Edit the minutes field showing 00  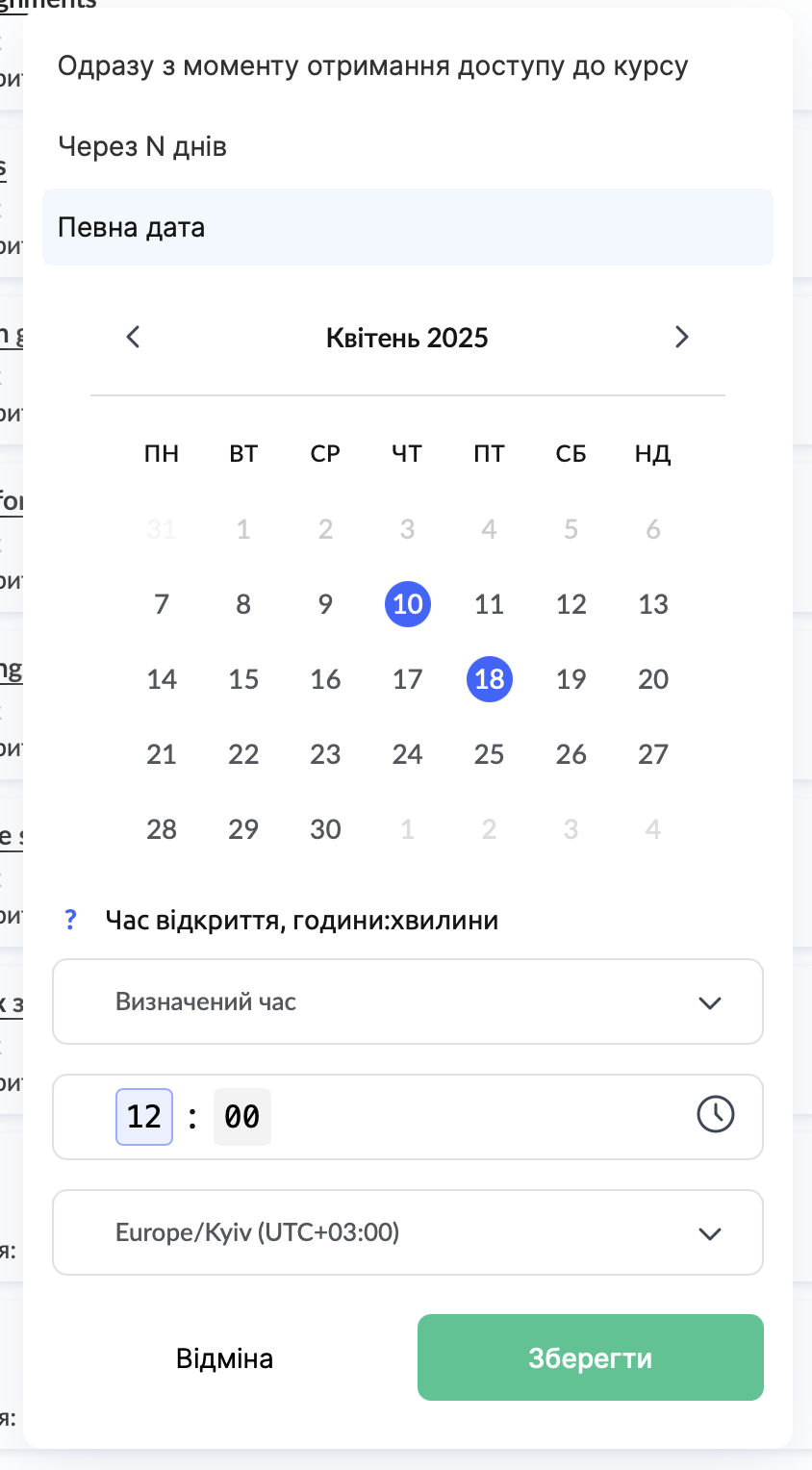pos(242,1117)
